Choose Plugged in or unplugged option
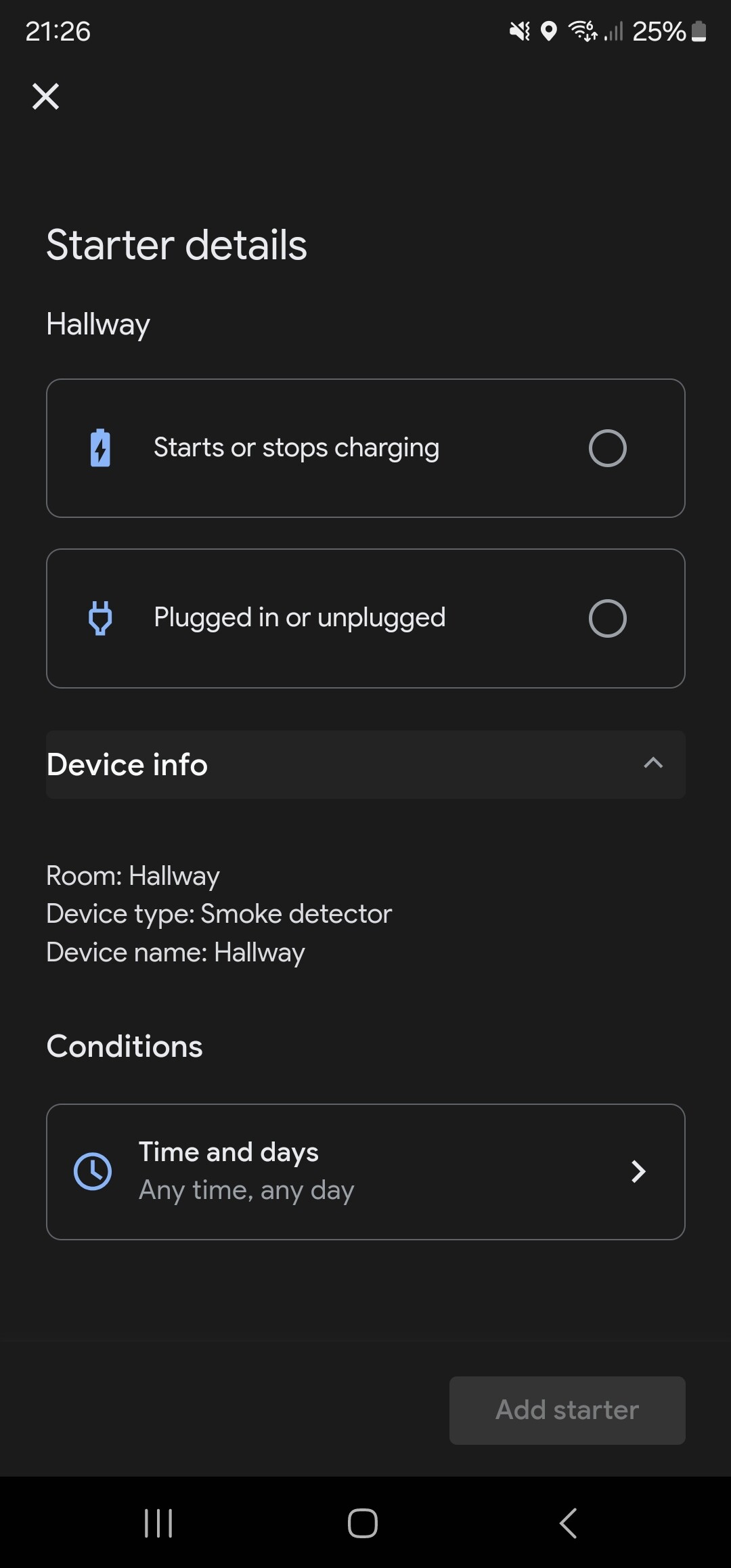 [365, 618]
